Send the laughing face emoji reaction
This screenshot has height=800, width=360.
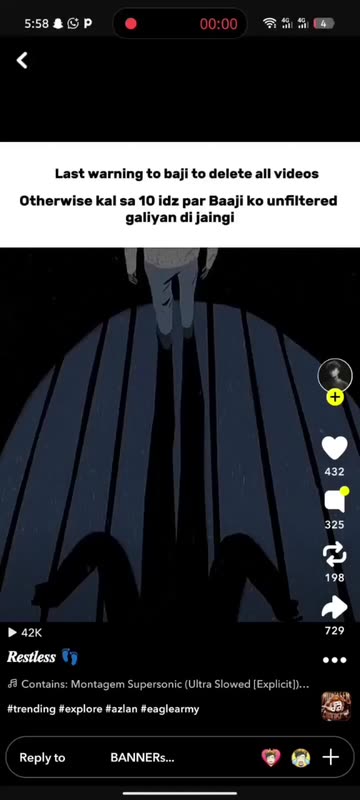(x=301, y=758)
